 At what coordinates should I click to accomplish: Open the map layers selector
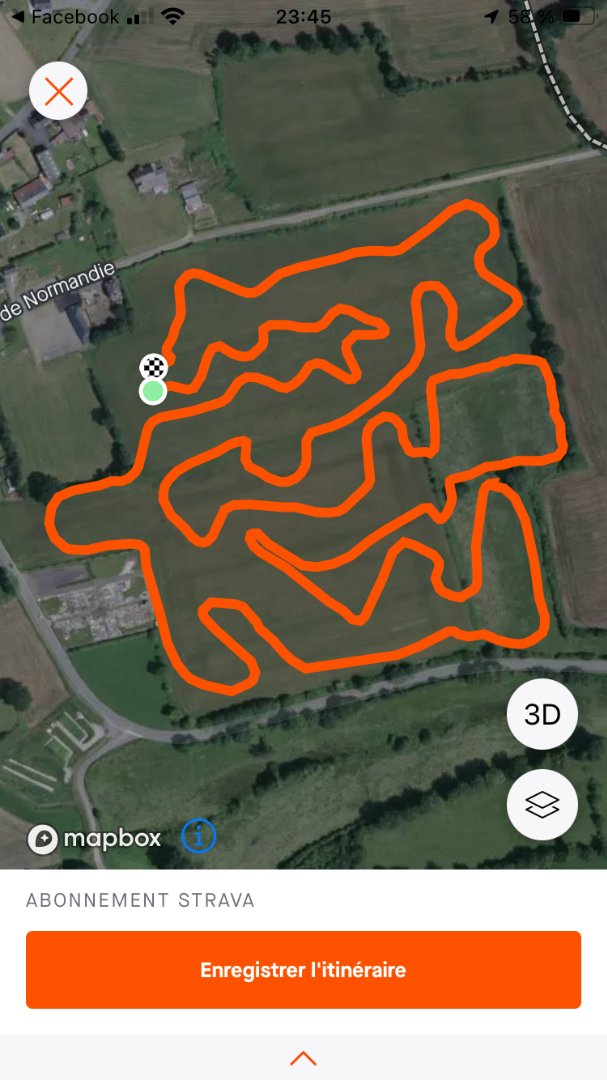coord(542,804)
